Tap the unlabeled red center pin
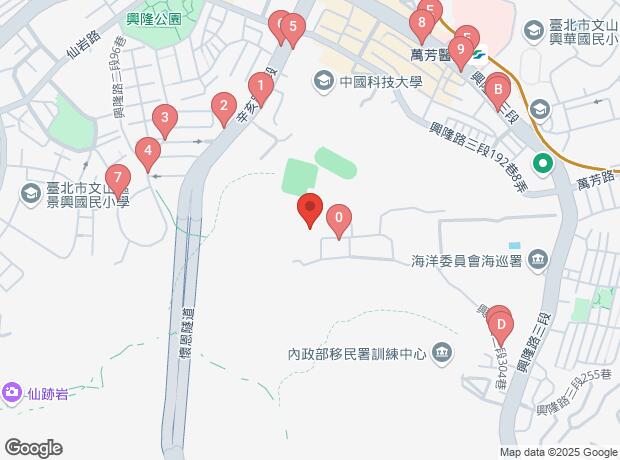 coord(310,209)
